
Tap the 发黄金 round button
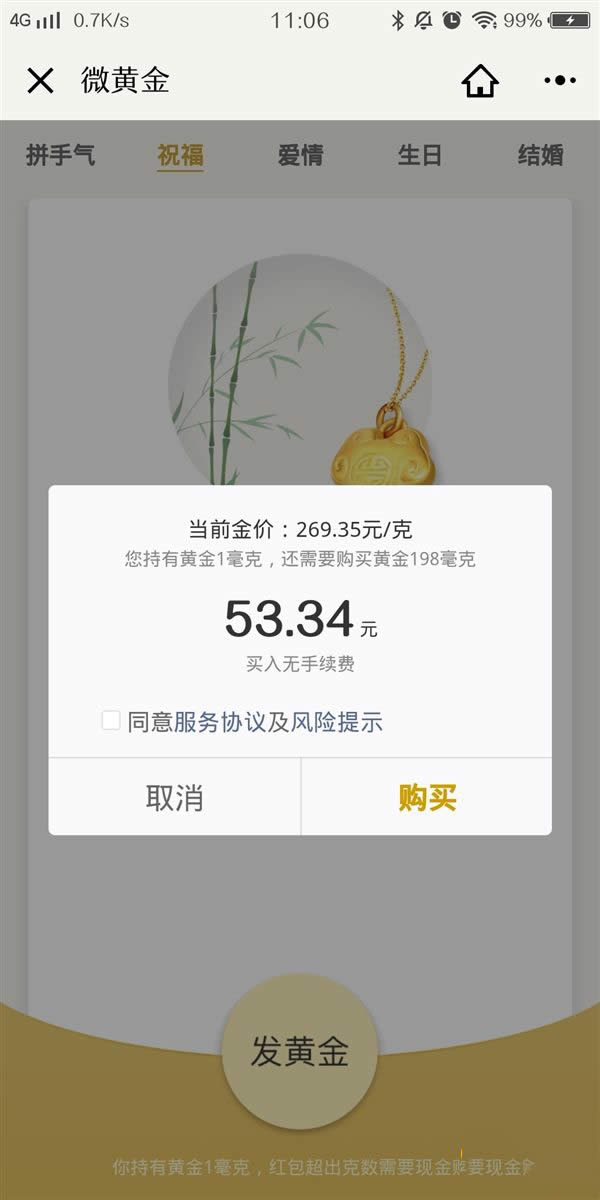coord(300,1052)
